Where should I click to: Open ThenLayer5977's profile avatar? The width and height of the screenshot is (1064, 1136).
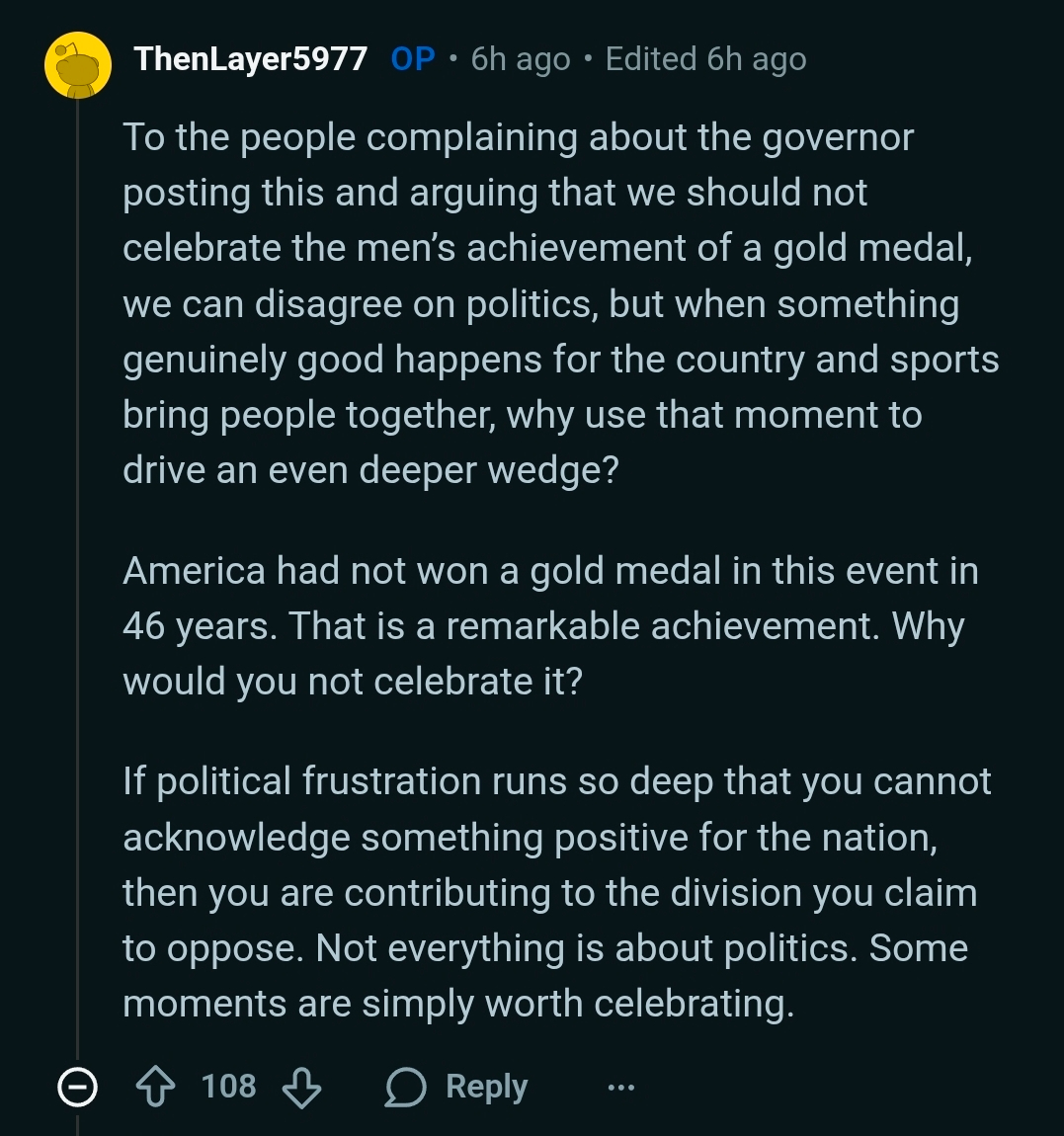coord(77,63)
